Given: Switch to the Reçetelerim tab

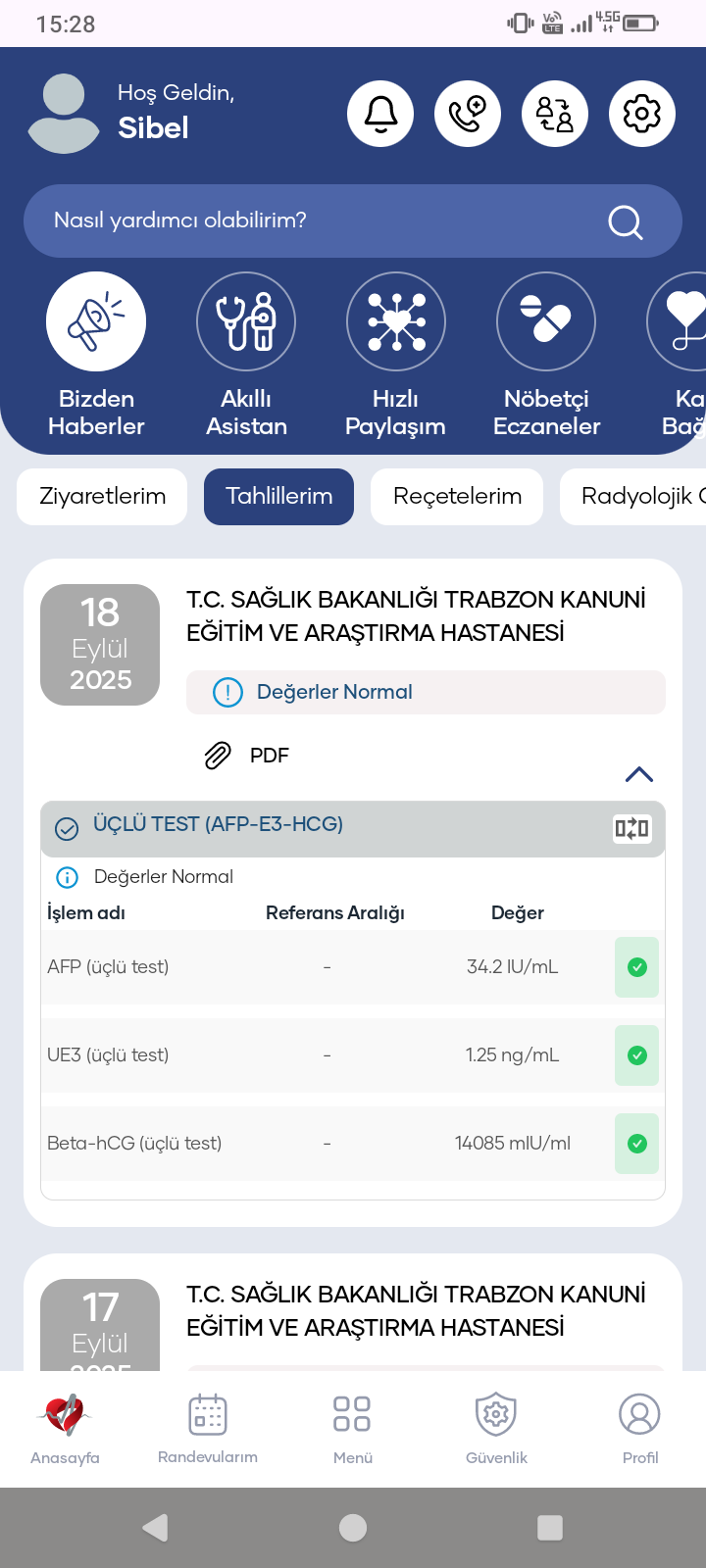Looking at the screenshot, I should coord(457,497).
